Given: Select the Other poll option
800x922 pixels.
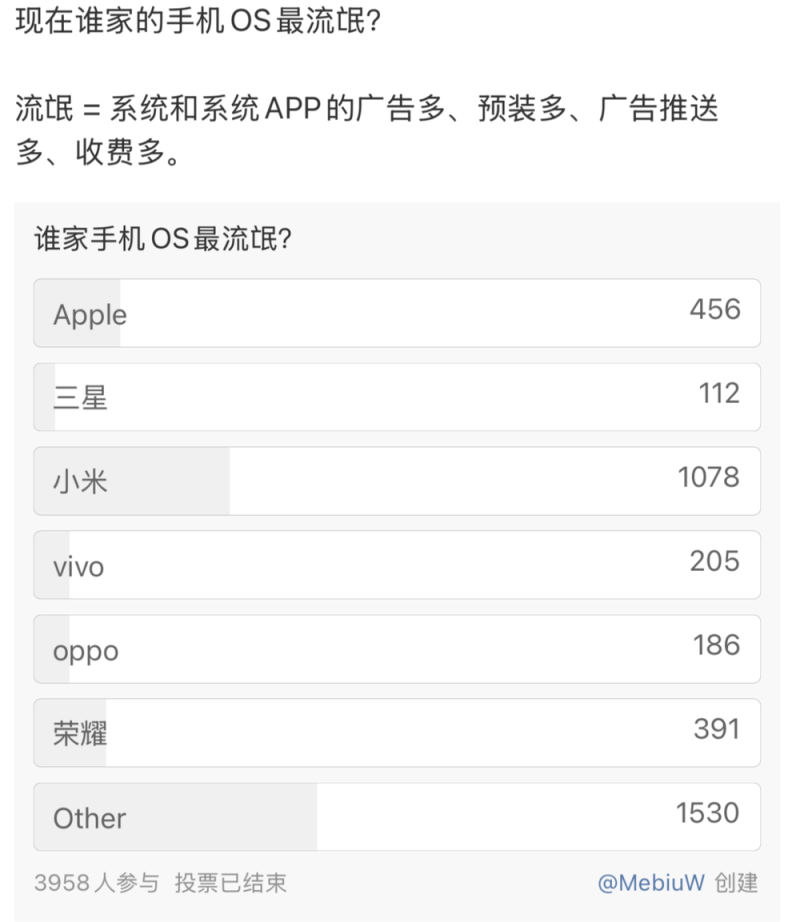Looking at the screenshot, I should click(397, 817).
